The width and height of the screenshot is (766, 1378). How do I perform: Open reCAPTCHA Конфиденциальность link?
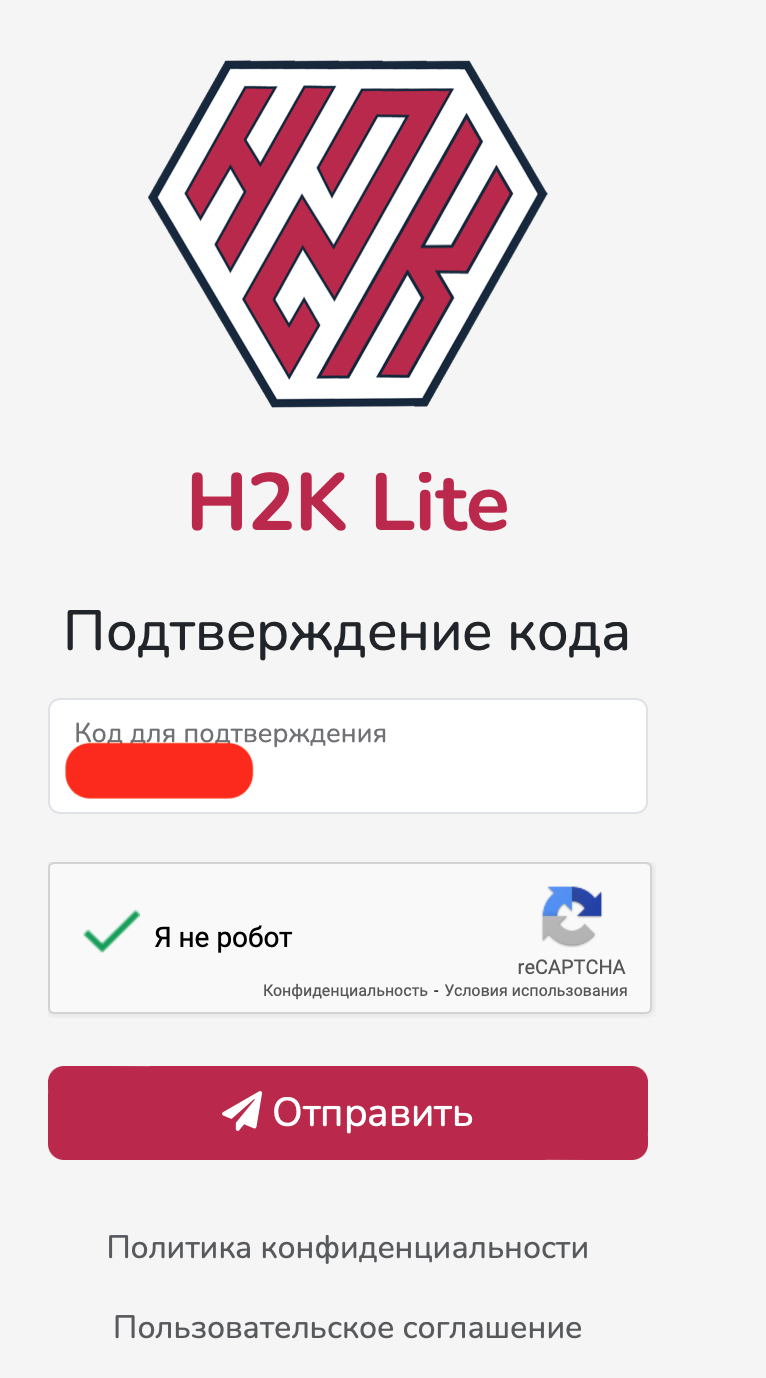pos(345,991)
